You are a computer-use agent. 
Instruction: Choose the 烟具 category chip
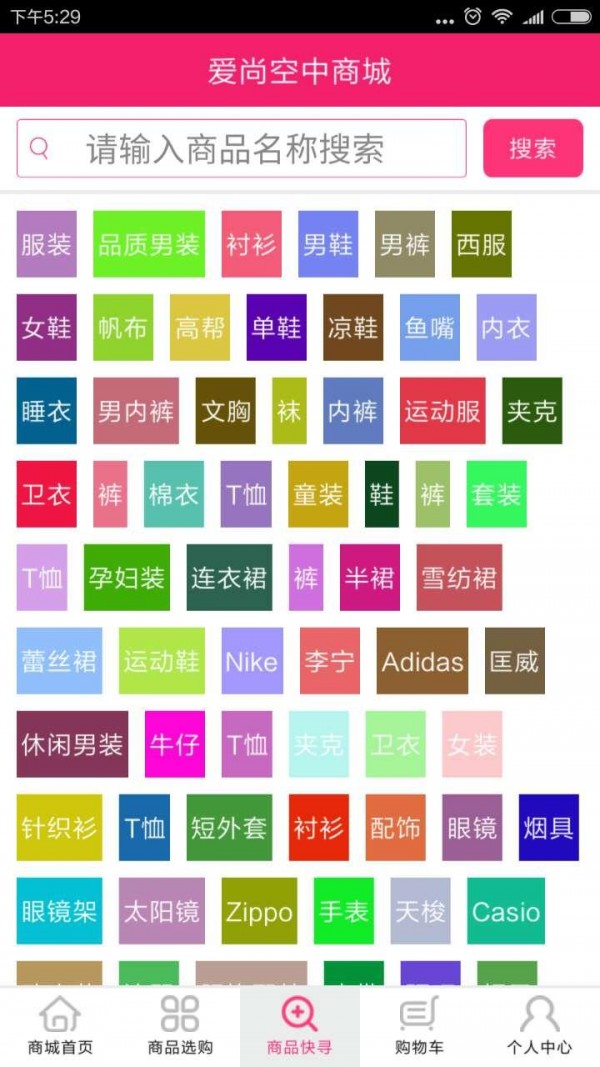(548, 828)
